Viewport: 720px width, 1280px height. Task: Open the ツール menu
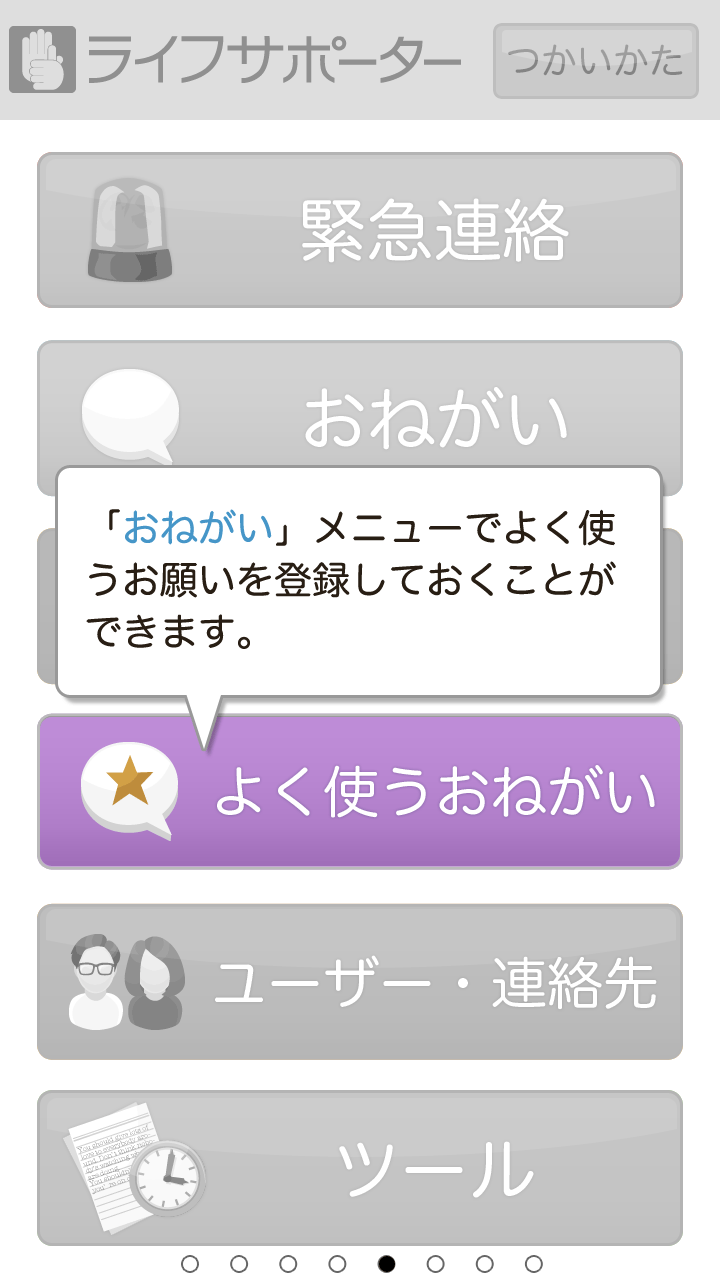pyautogui.click(x=360, y=1168)
